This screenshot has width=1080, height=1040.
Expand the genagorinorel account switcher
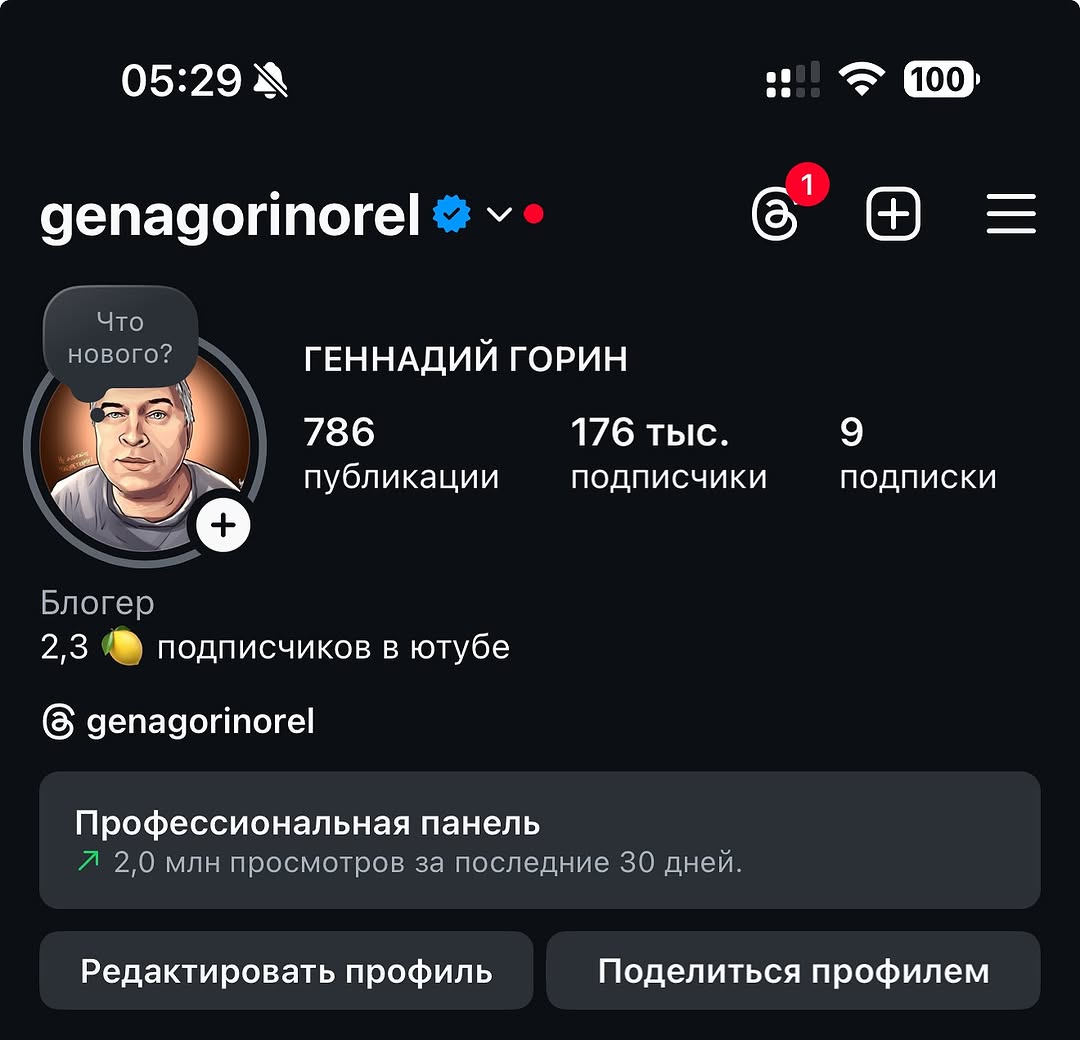(499, 215)
